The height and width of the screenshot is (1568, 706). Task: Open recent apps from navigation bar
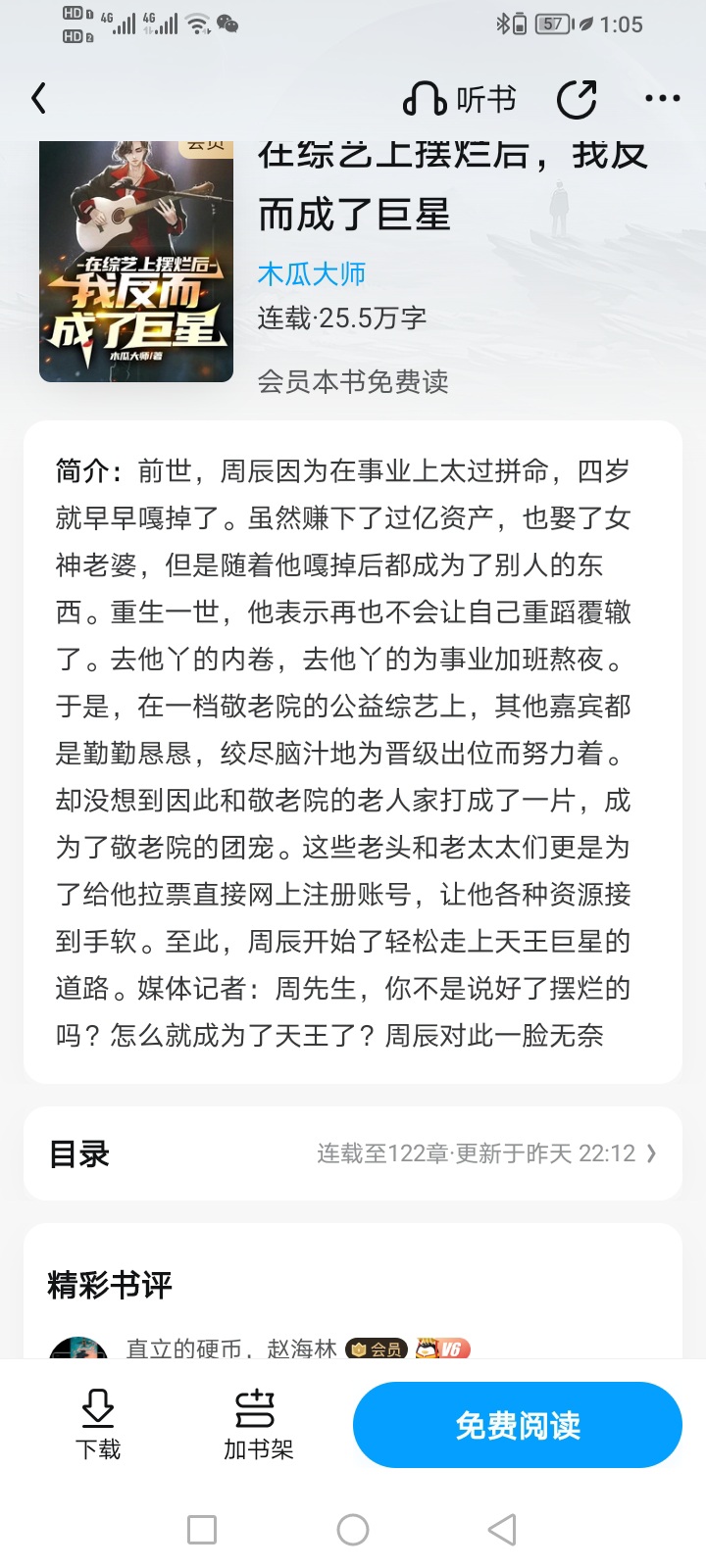tap(202, 1529)
